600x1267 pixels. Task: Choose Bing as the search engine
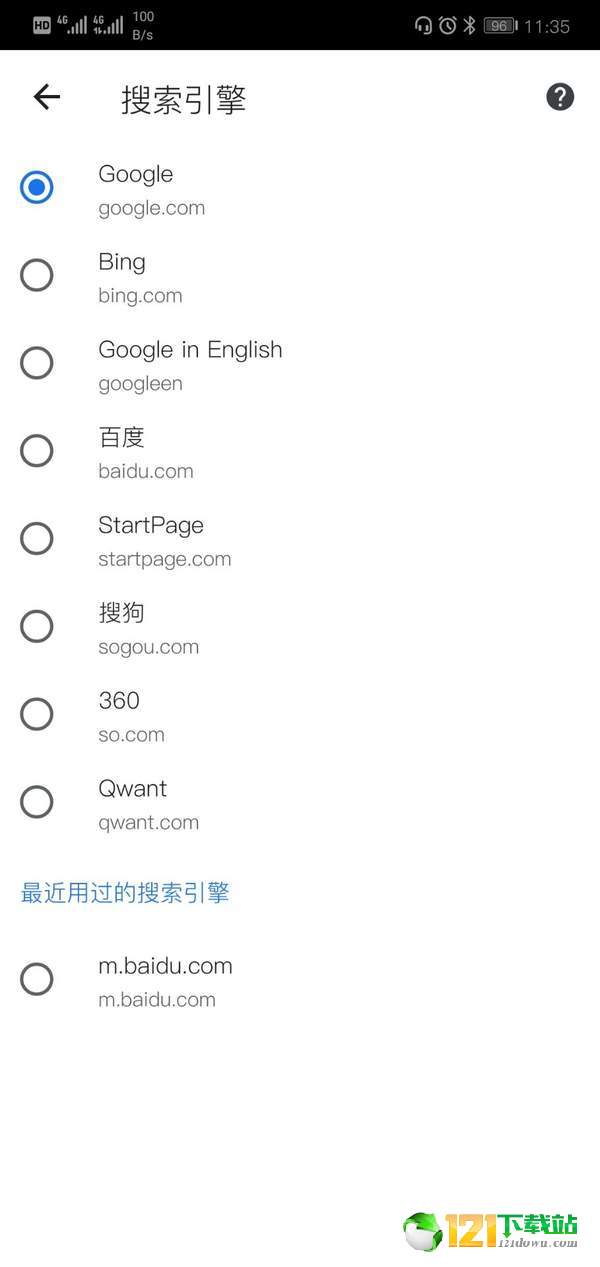[300, 277]
